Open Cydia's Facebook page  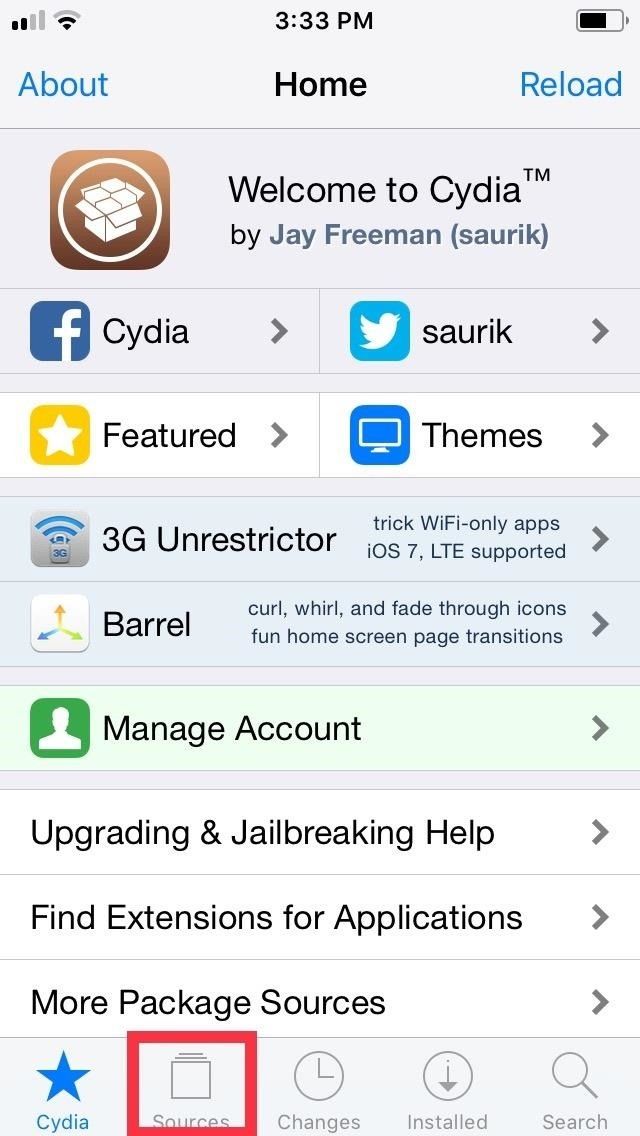tap(160, 331)
